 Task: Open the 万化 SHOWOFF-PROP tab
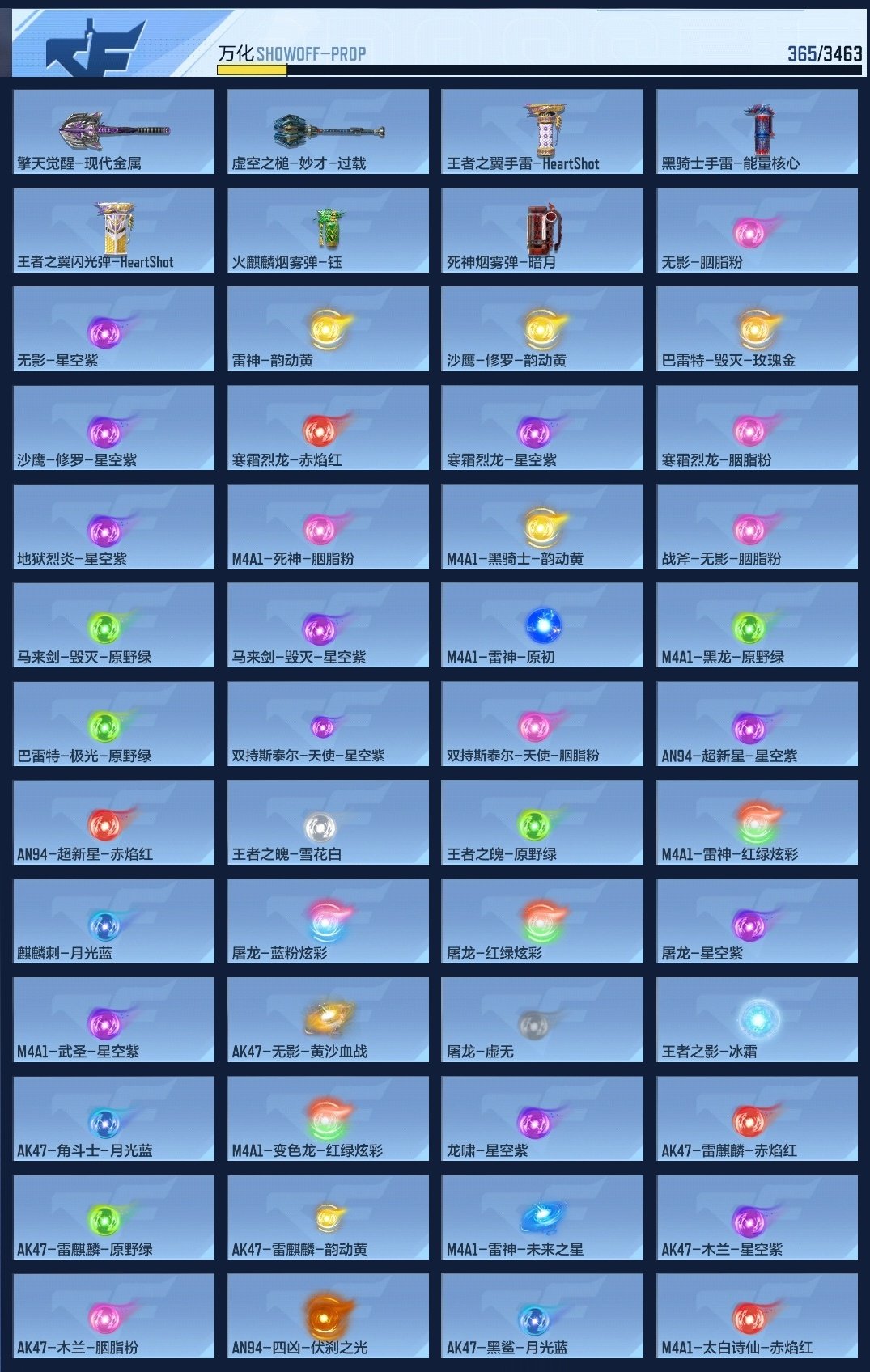point(251,54)
